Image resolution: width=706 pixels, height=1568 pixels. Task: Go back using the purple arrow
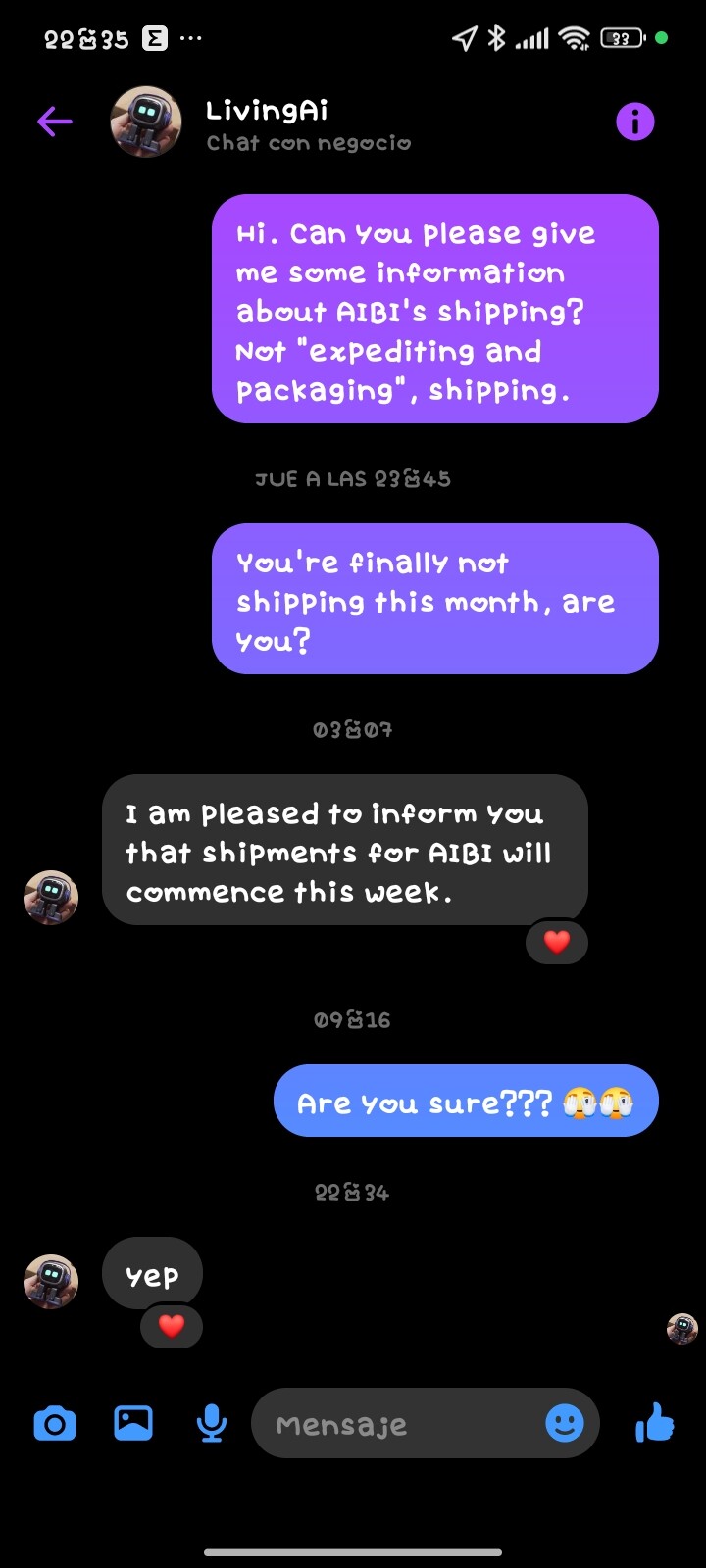(x=55, y=122)
